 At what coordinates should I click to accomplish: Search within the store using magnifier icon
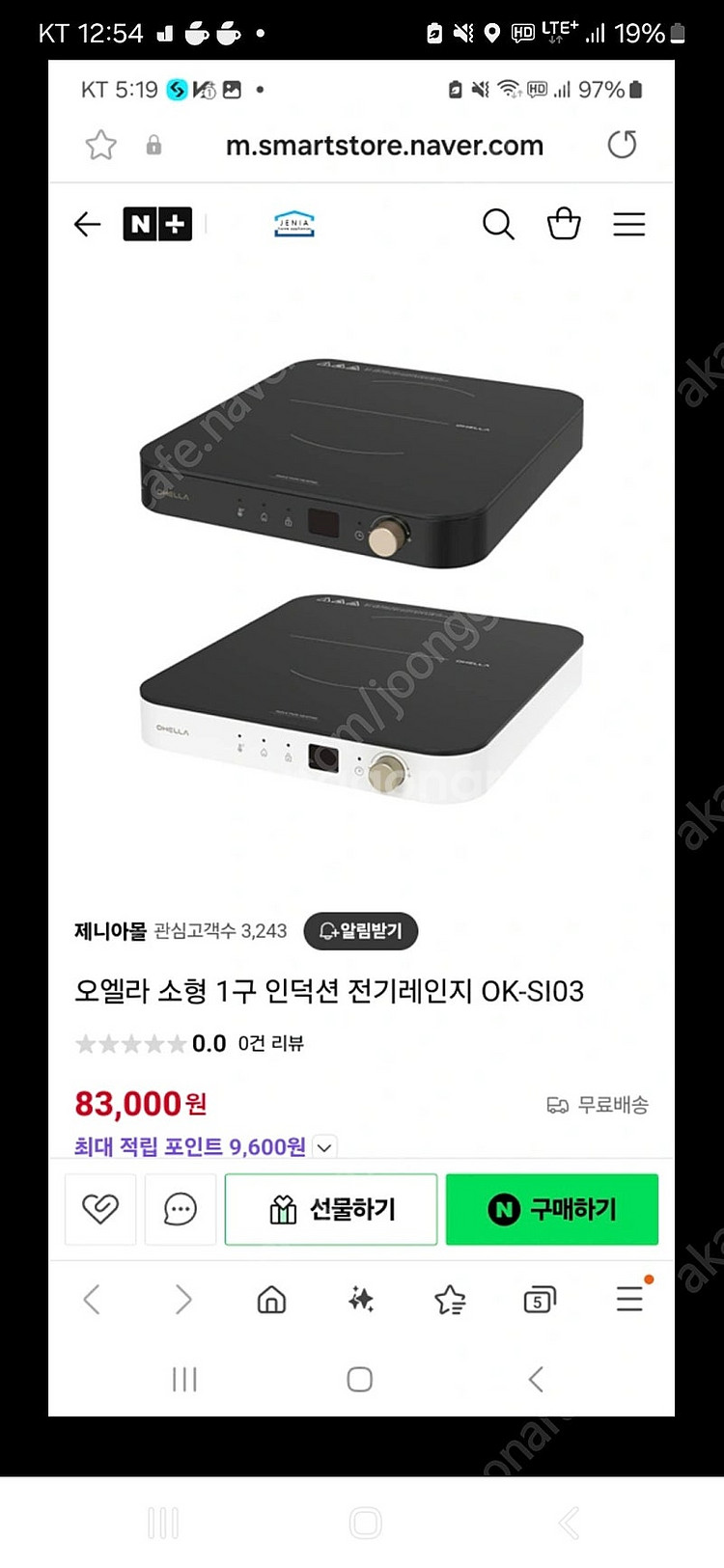tap(498, 225)
